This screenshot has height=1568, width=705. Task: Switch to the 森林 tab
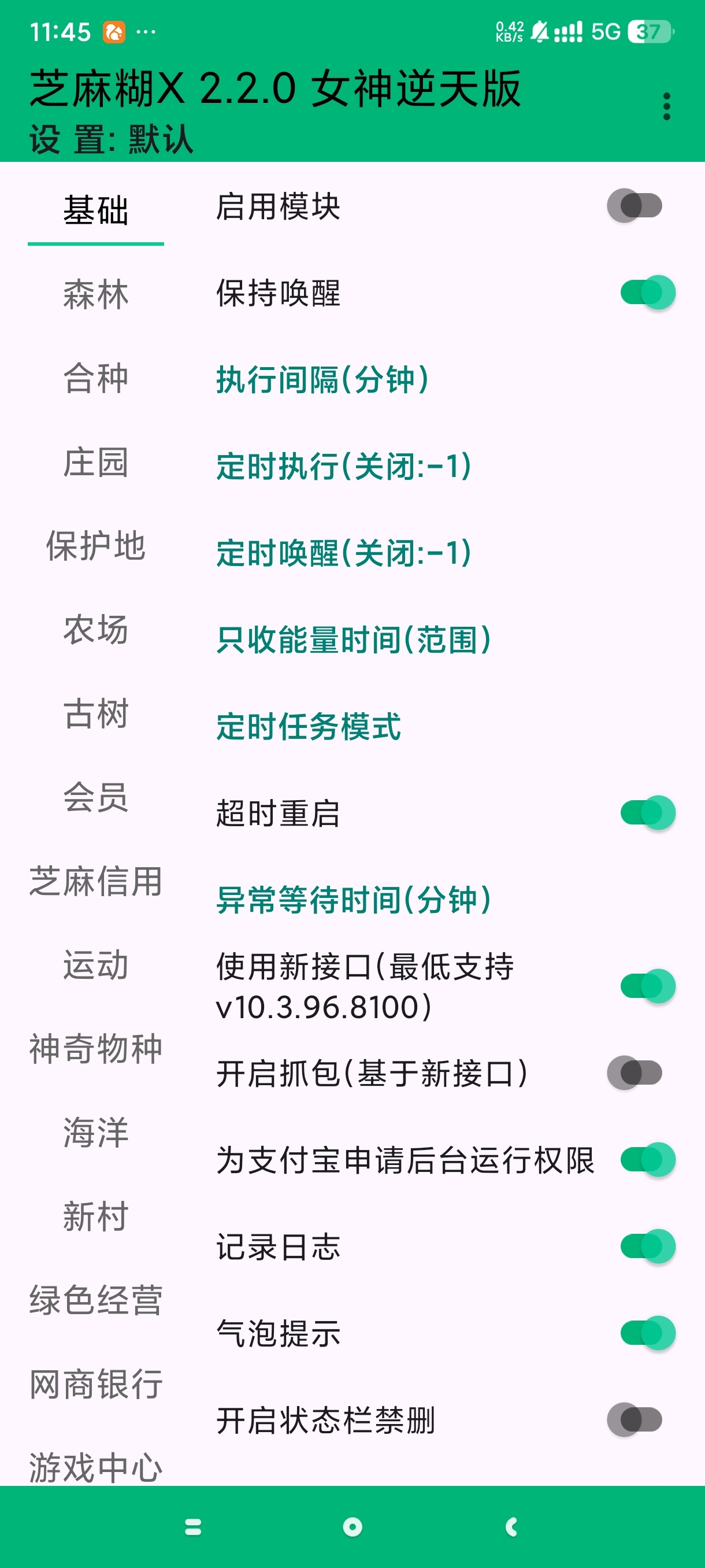95,295
